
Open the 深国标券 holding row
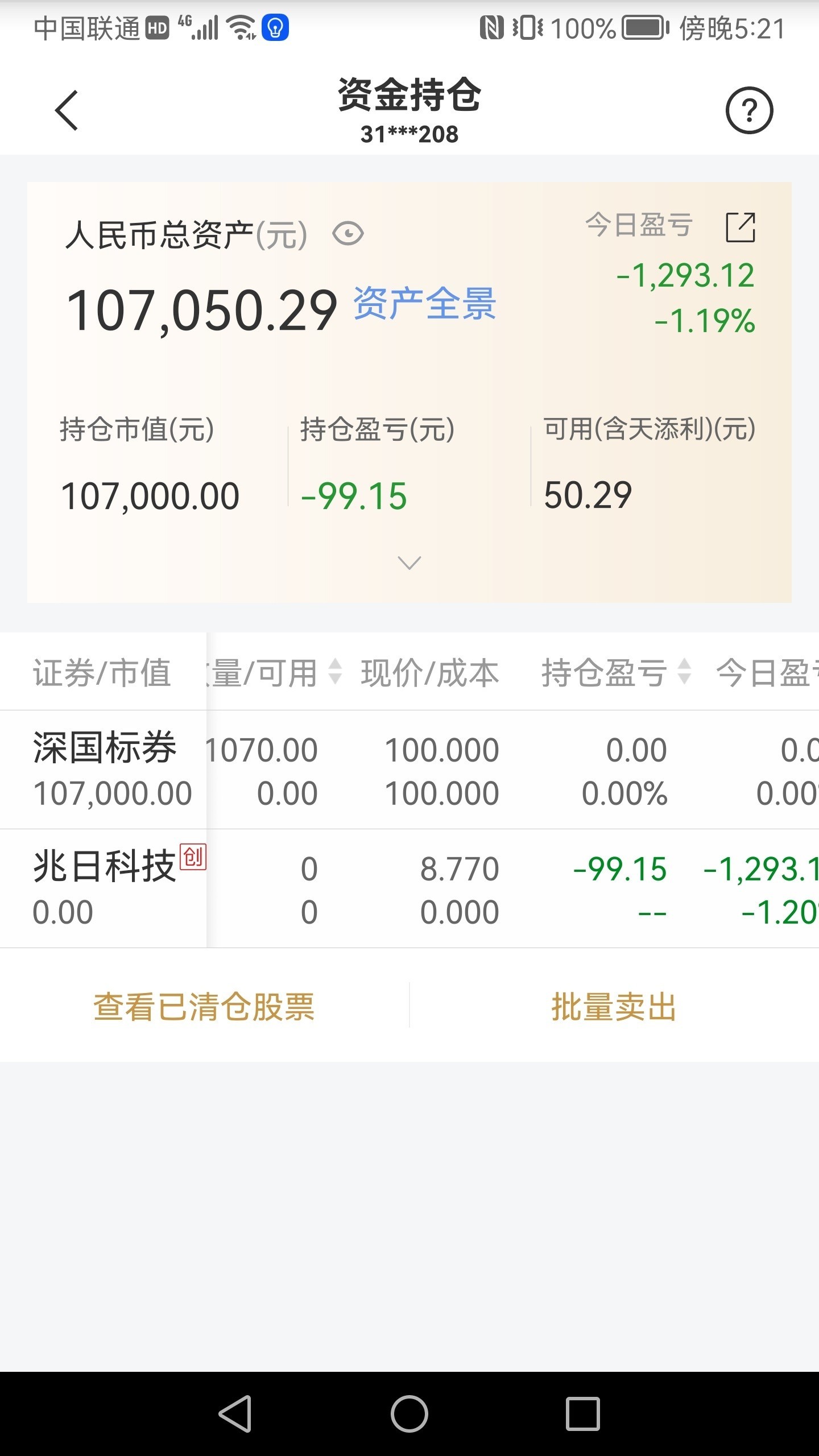pos(409,770)
